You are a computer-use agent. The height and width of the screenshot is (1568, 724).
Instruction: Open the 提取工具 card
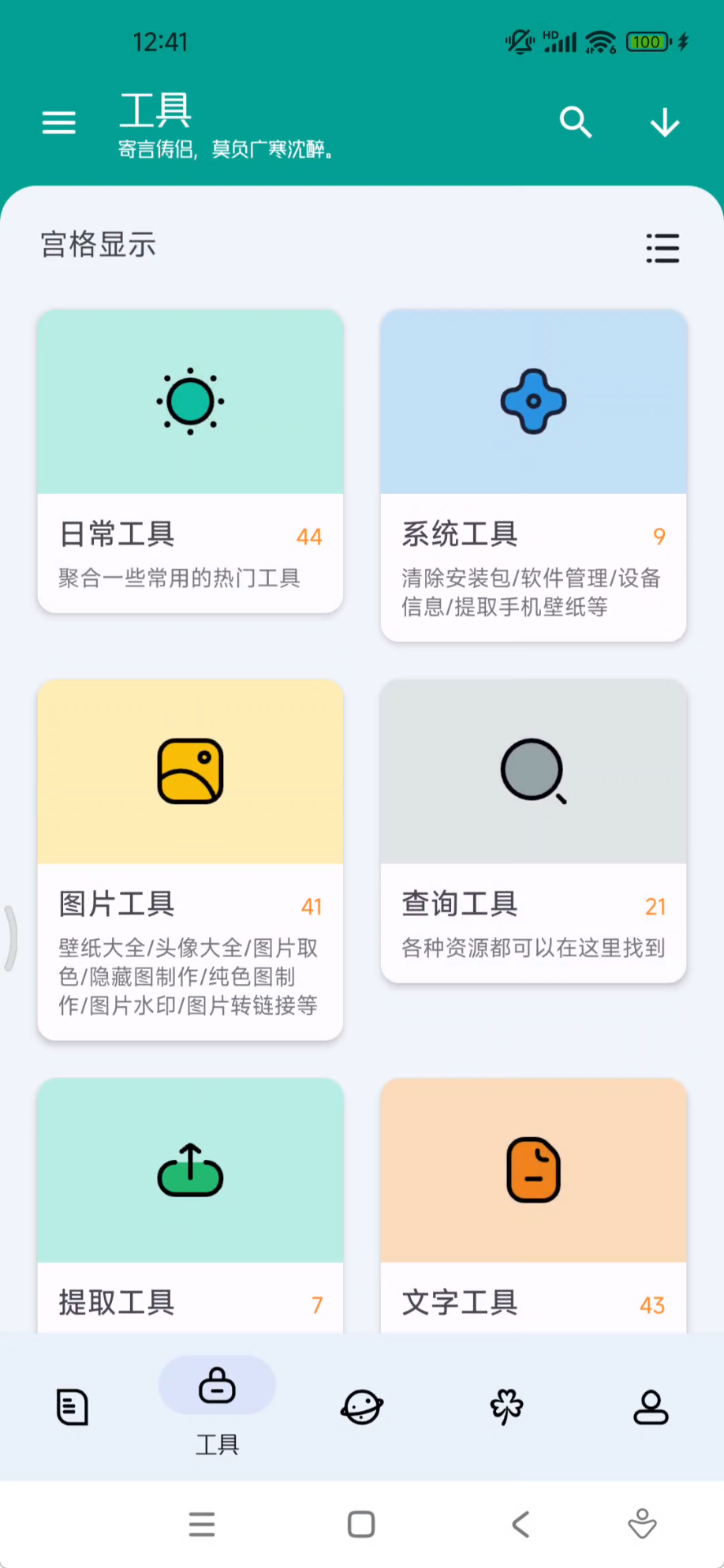(x=190, y=1206)
